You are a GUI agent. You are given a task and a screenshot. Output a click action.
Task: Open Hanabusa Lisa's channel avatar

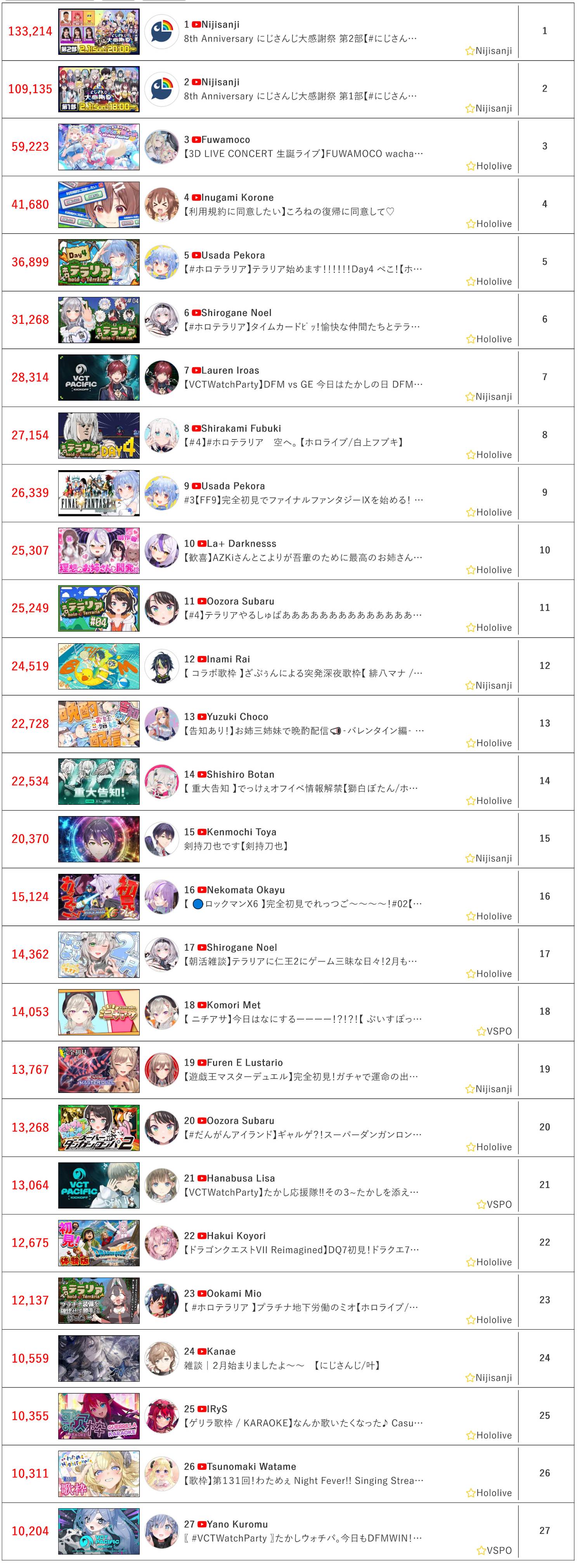point(161,1185)
